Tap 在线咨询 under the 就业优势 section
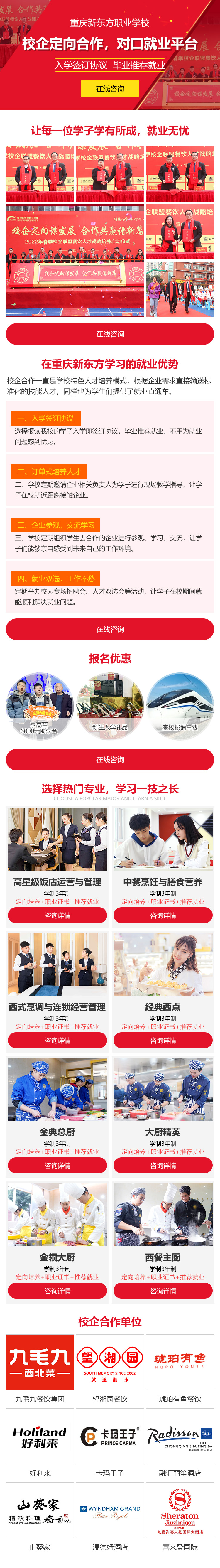220x1568 pixels. coord(110,629)
